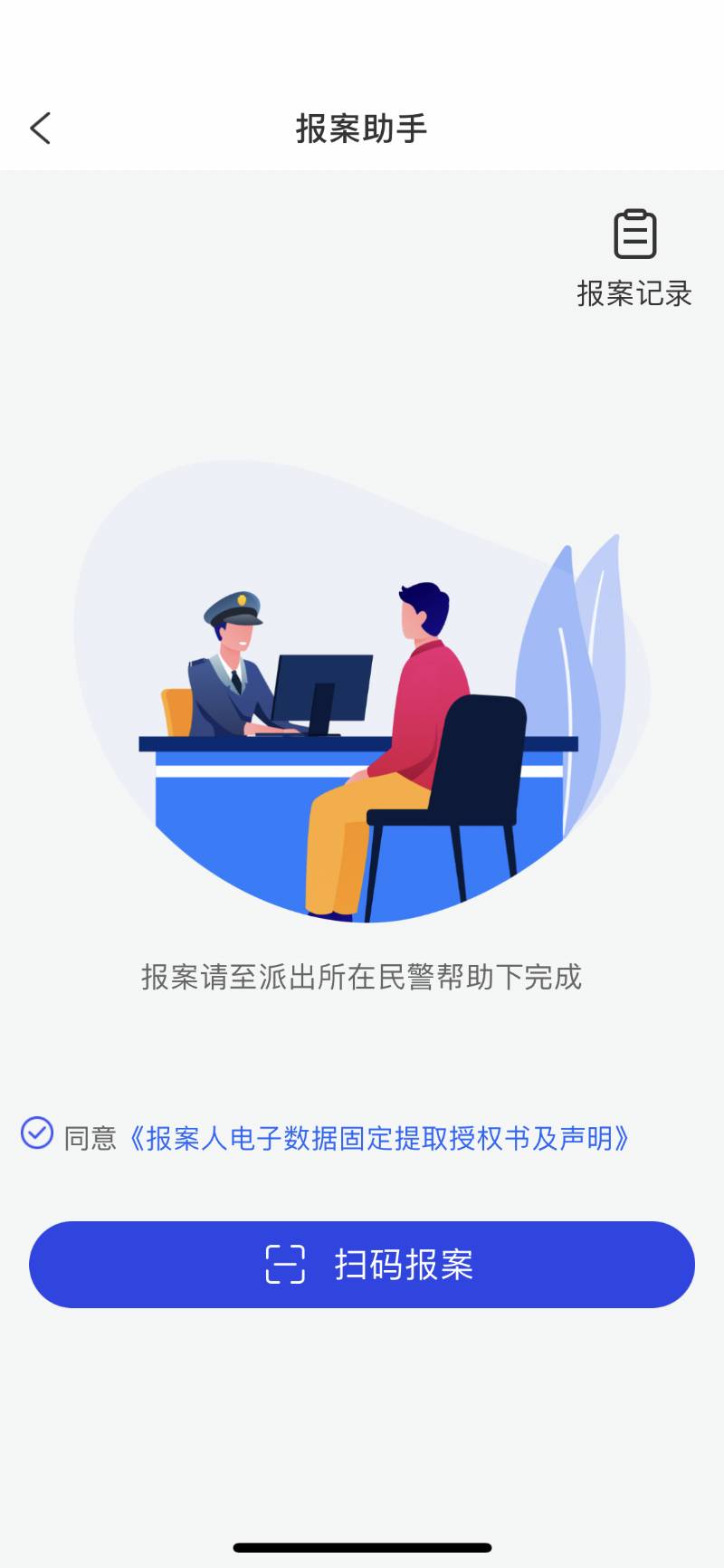Go back from 报案助手 page
The width and height of the screenshot is (724, 1568).
click(x=41, y=129)
